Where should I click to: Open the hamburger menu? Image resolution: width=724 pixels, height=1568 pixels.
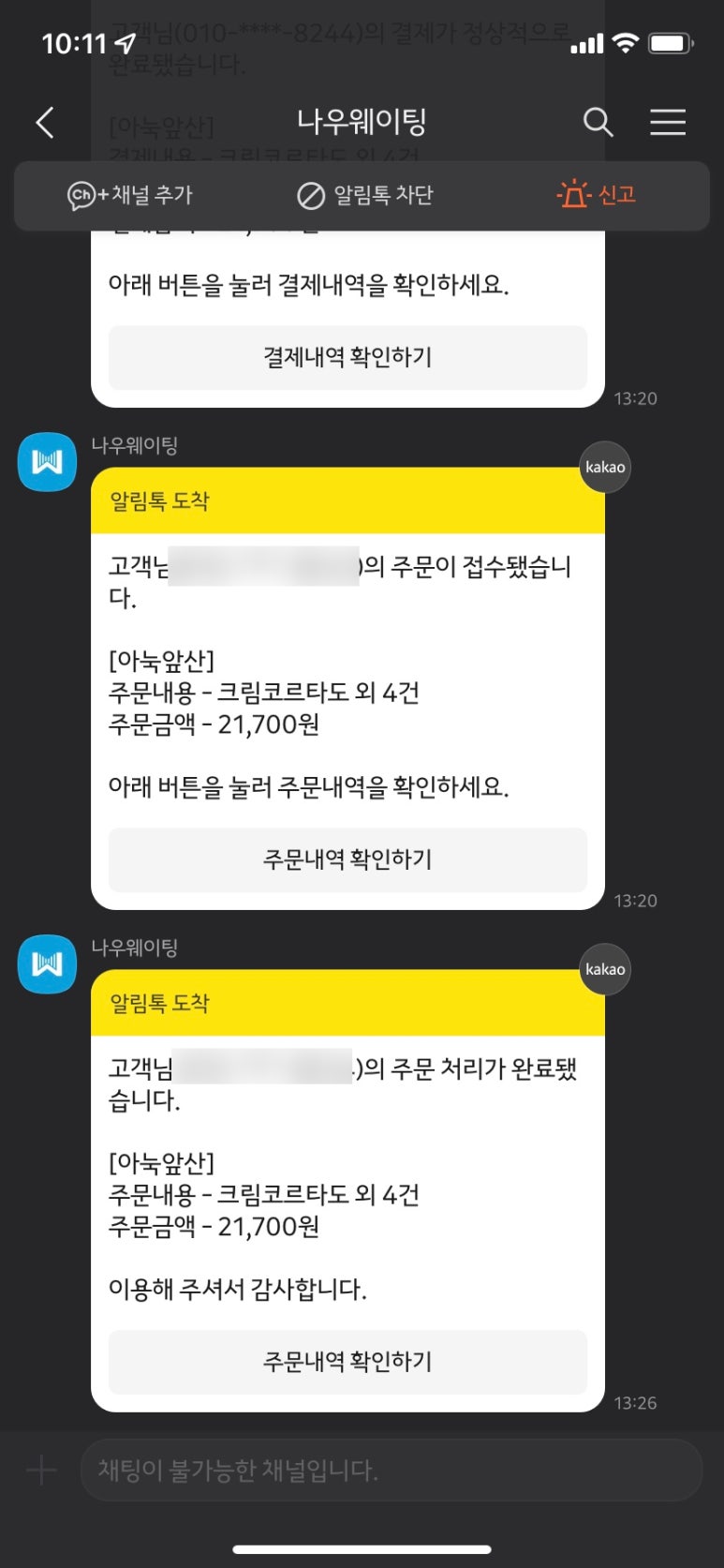click(668, 123)
